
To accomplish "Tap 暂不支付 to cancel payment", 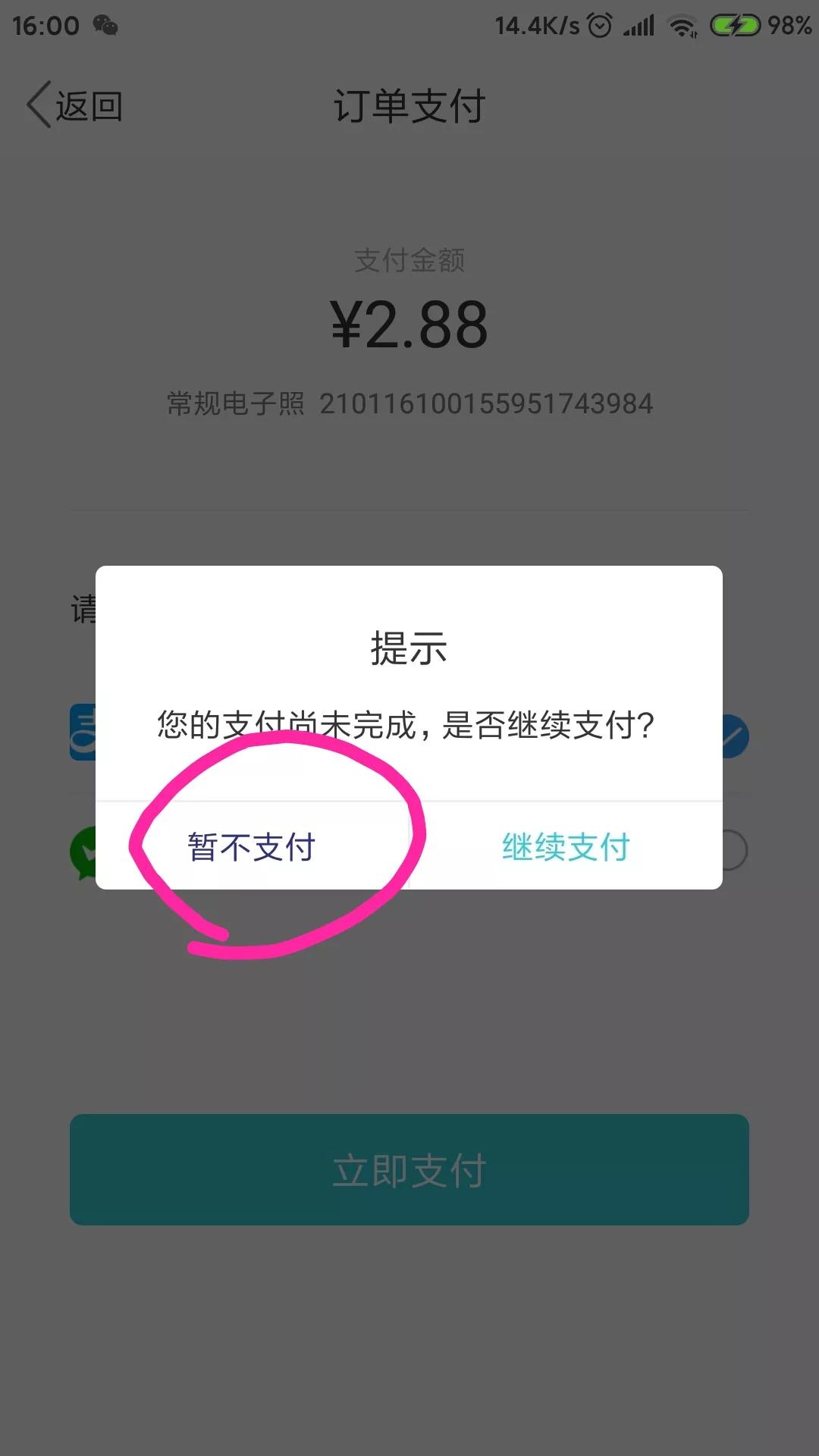I will point(252,846).
